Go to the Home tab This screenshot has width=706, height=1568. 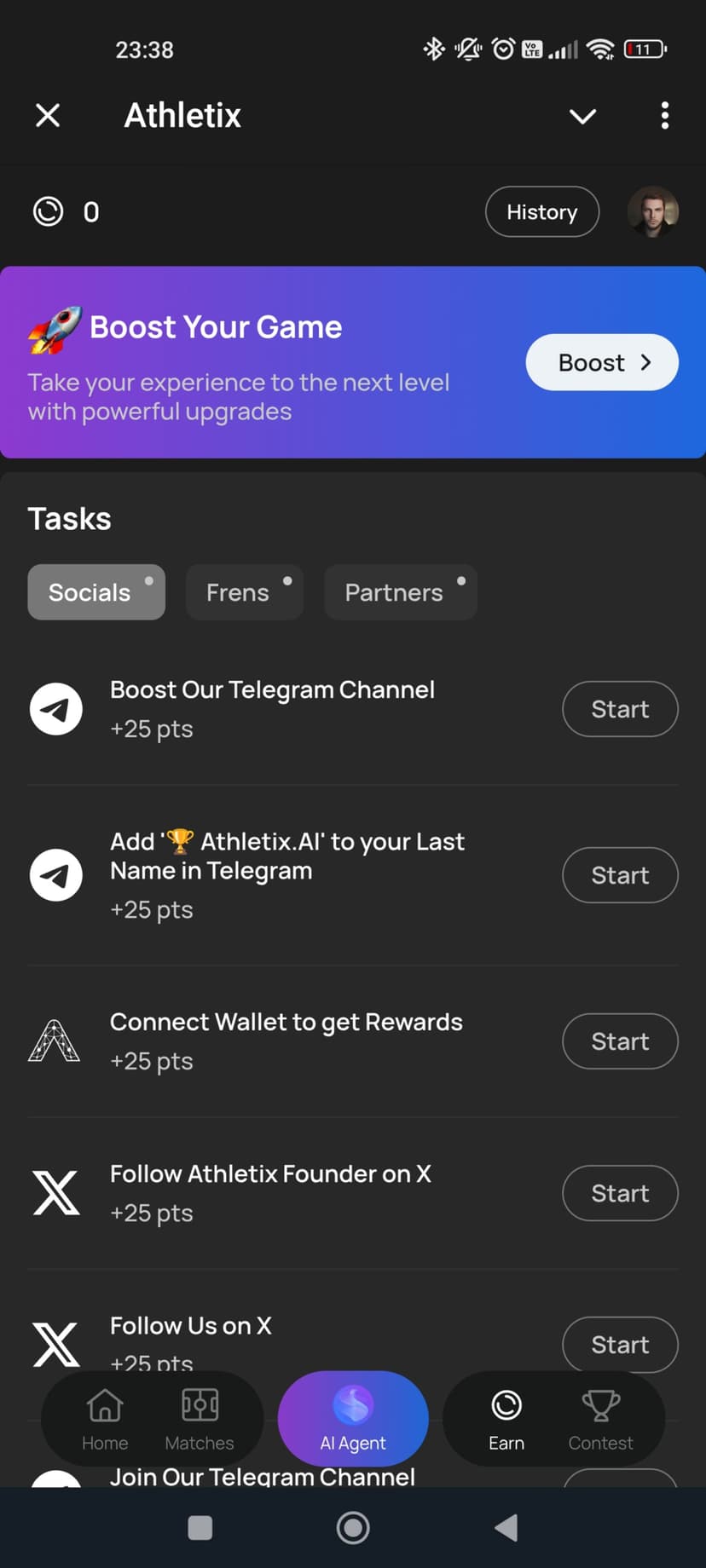point(105,1419)
